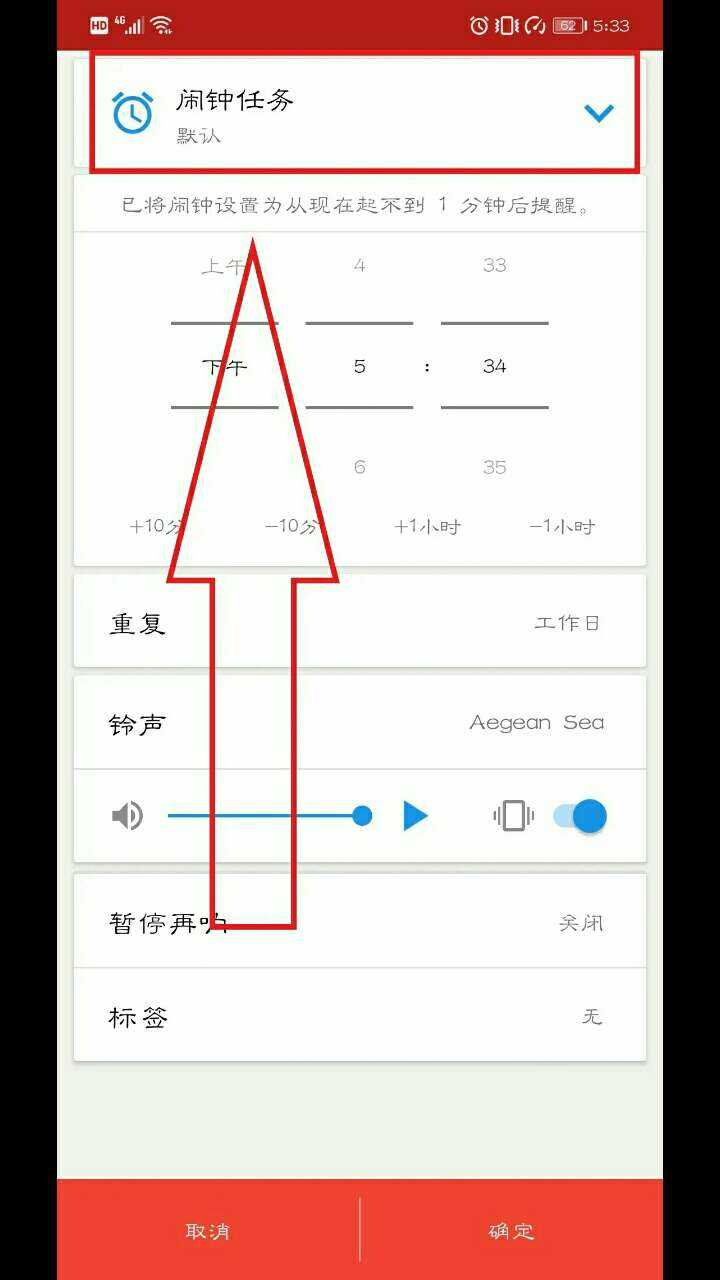
Task: Play the ringtone preview
Action: coord(415,816)
